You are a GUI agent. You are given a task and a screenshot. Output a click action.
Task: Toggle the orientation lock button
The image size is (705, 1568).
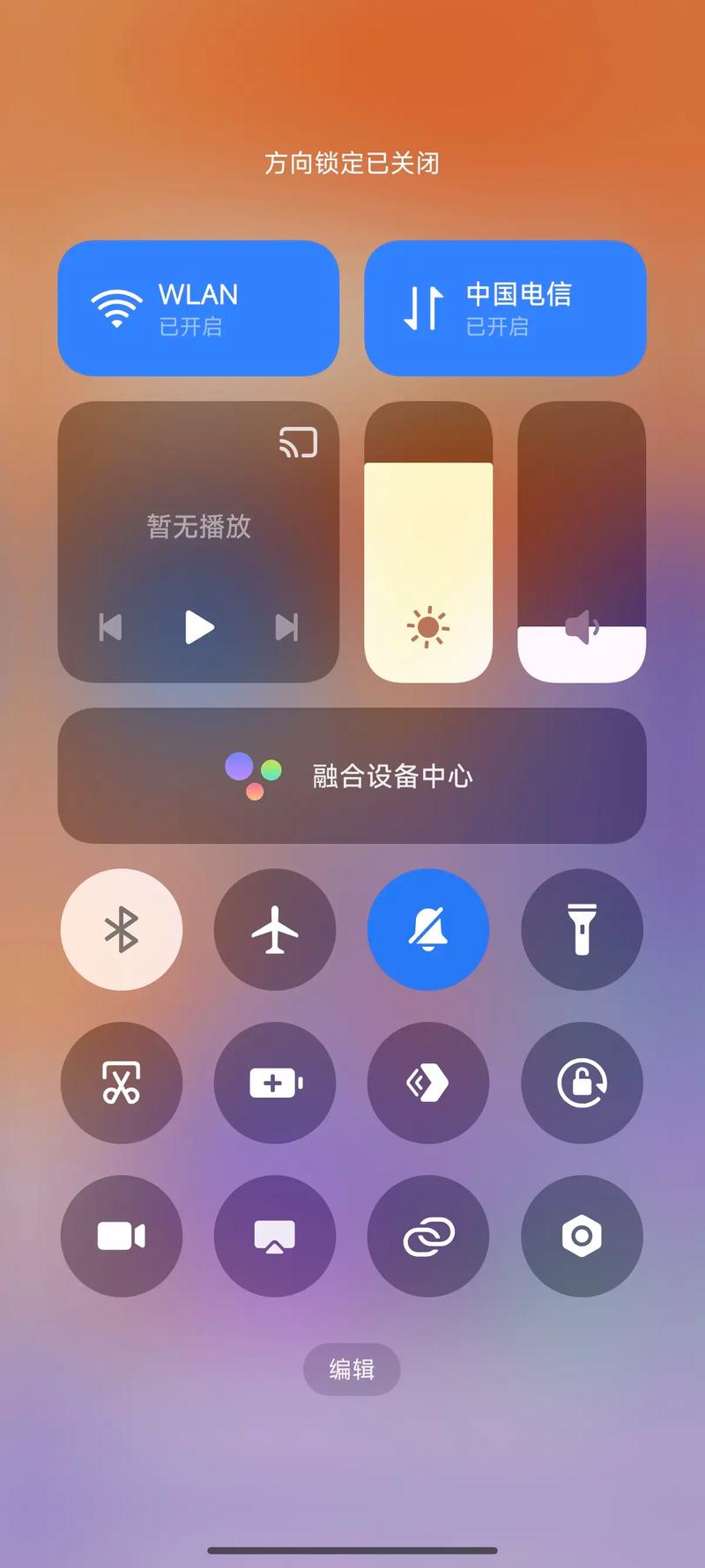click(x=582, y=1083)
